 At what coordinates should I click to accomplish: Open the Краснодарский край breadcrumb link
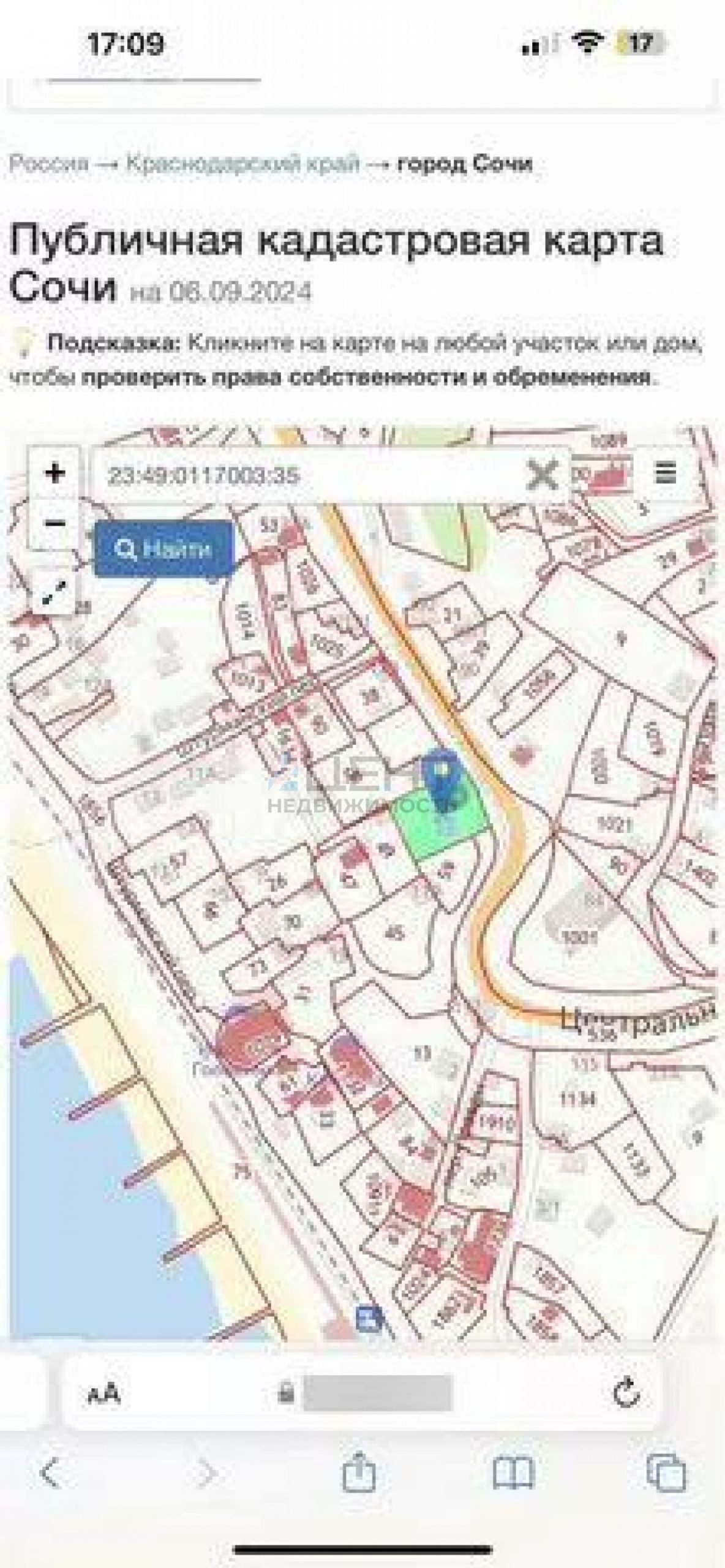click(x=243, y=164)
